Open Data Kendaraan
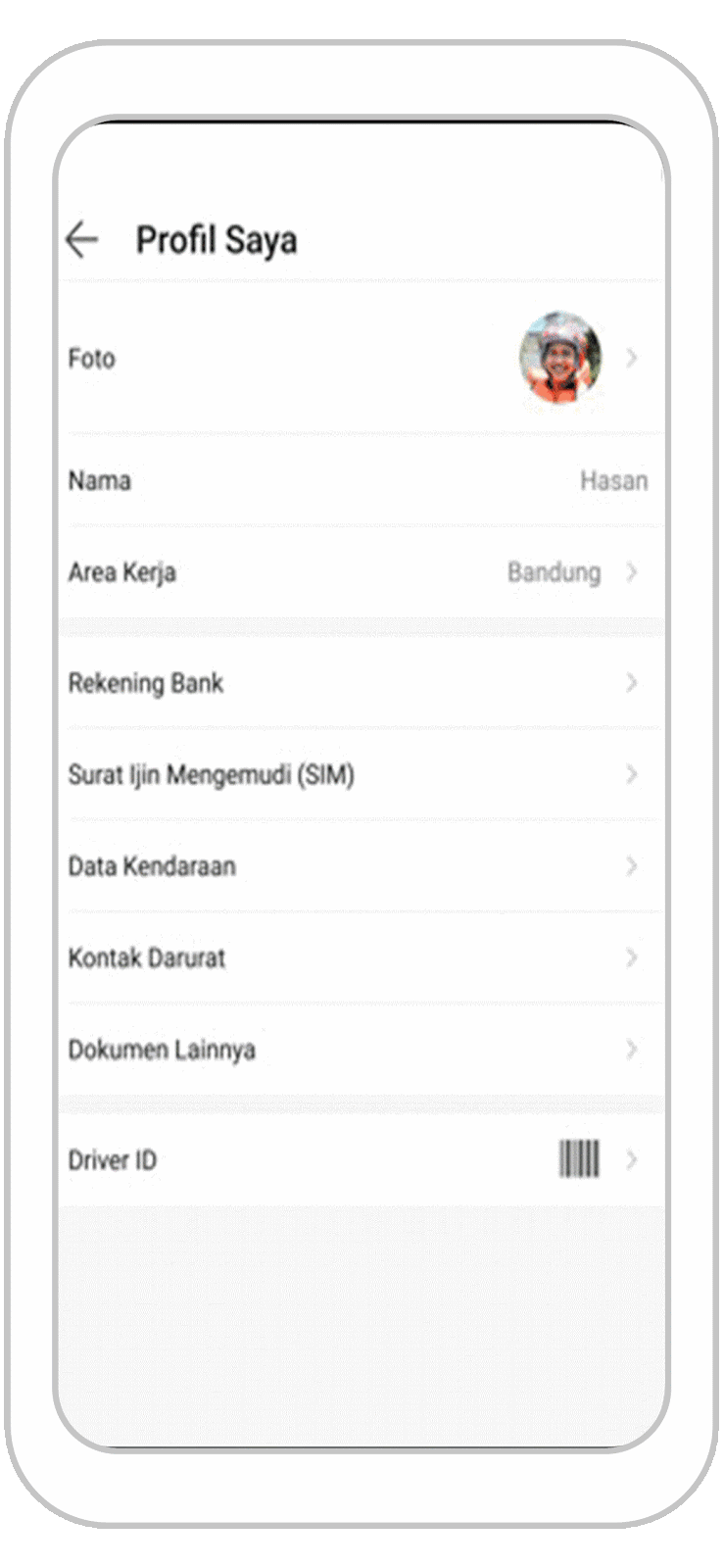The width and height of the screenshot is (724, 1568). pyautogui.click(x=361, y=866)
